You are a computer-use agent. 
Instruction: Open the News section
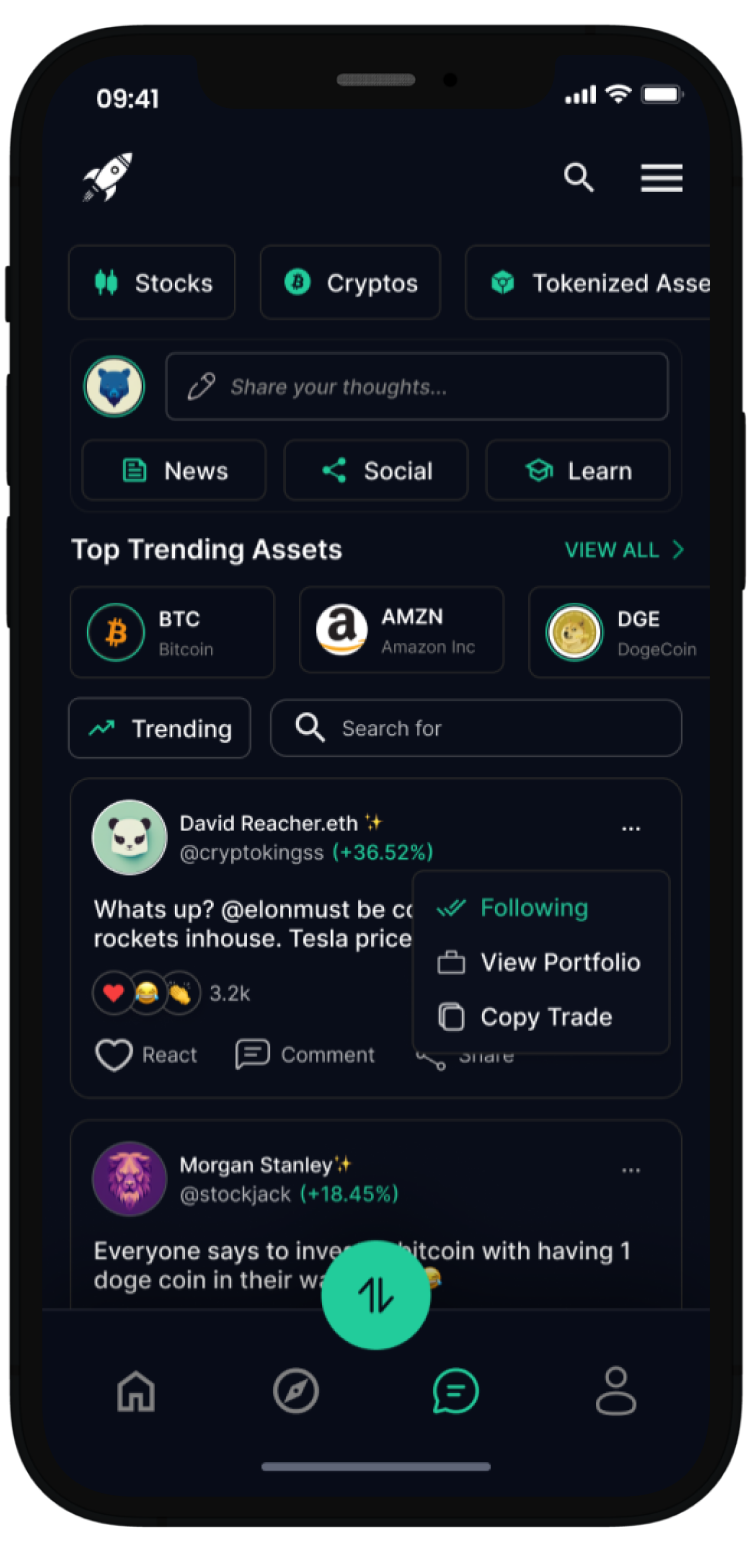click(x=174, y=471)
